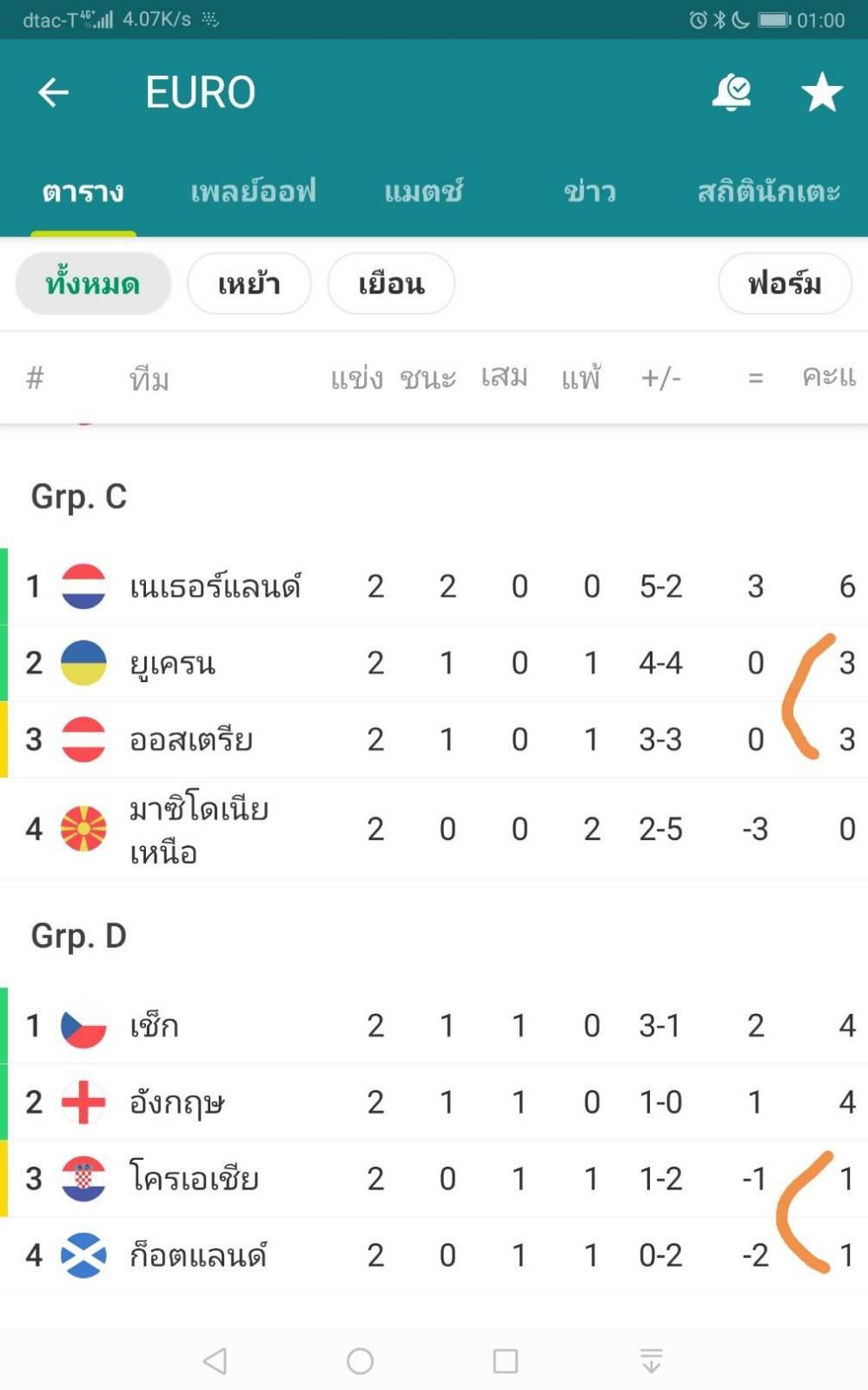Open the notifications bell for EURO
868x1390 pixels.
[x=732, y=92]
